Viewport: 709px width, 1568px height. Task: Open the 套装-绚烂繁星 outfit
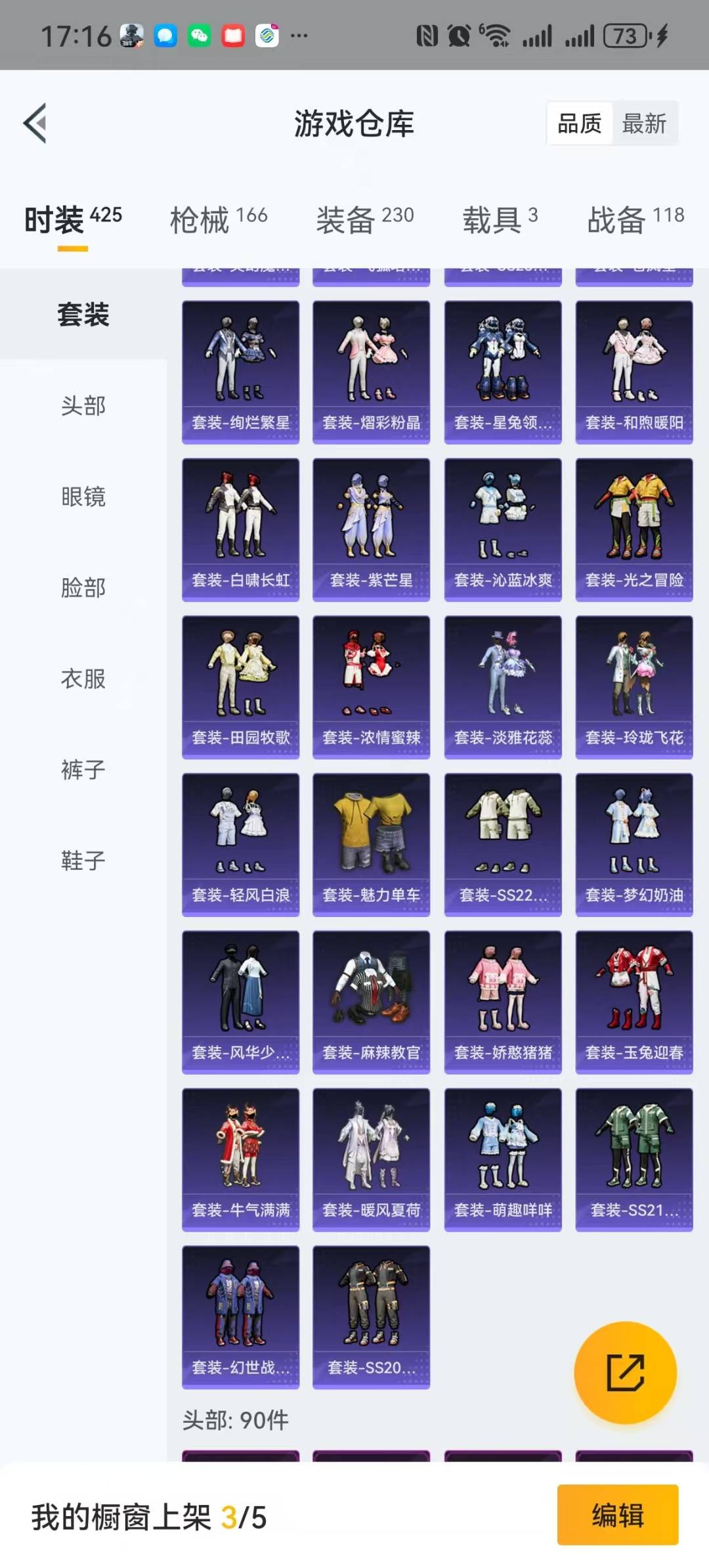[240, 372]
